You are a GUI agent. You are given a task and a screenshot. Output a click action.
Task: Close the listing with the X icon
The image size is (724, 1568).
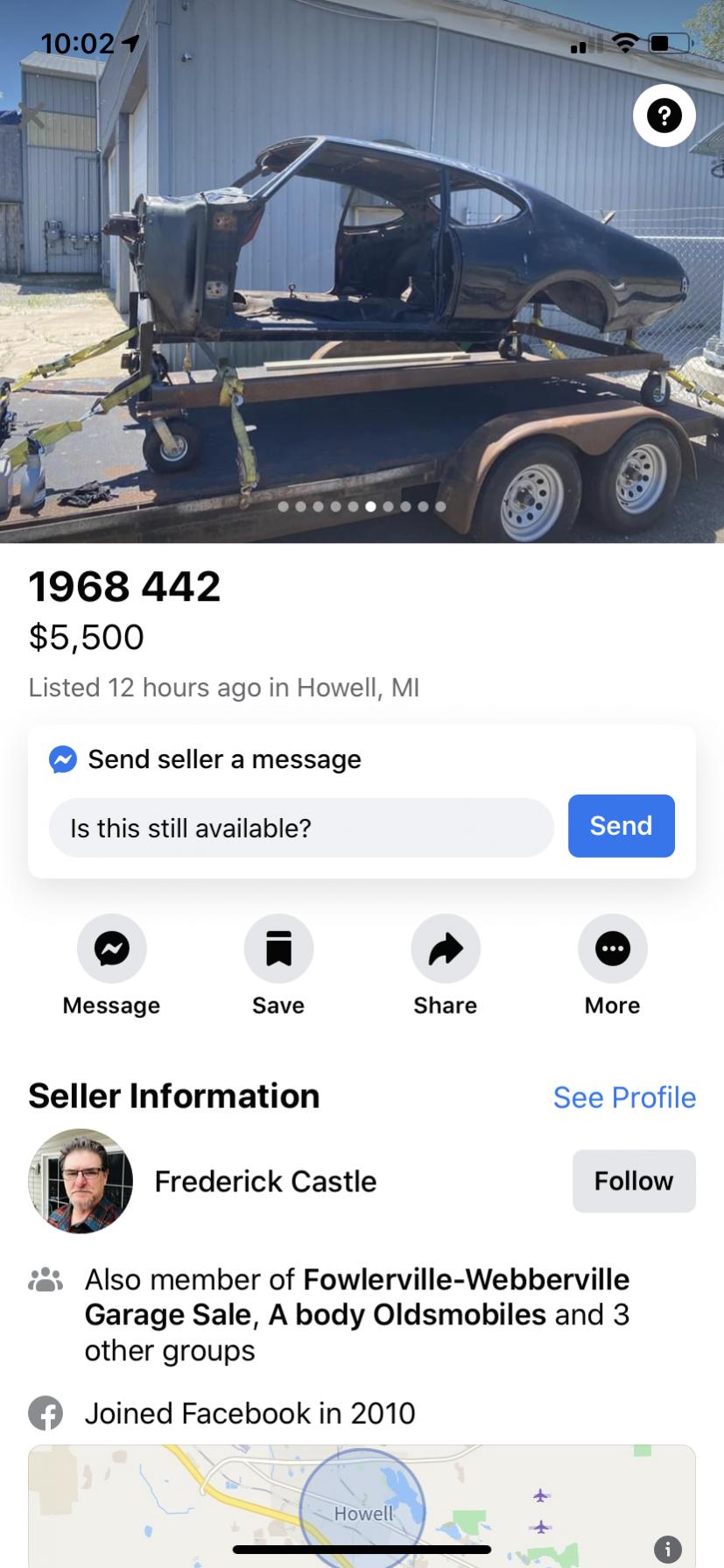coord(32,115)
